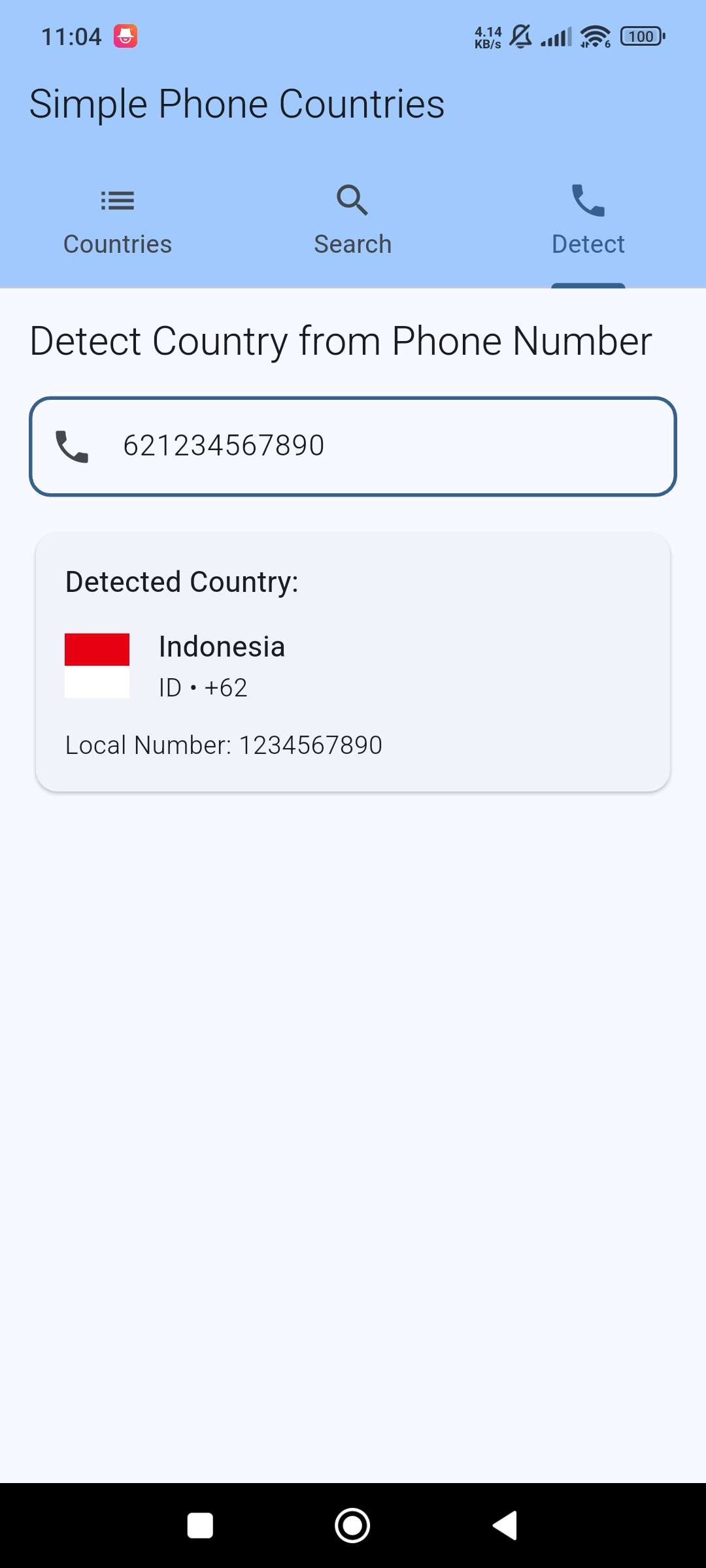
Task: Tap the Wi-Fi icon in status bar
Action: 594,36
